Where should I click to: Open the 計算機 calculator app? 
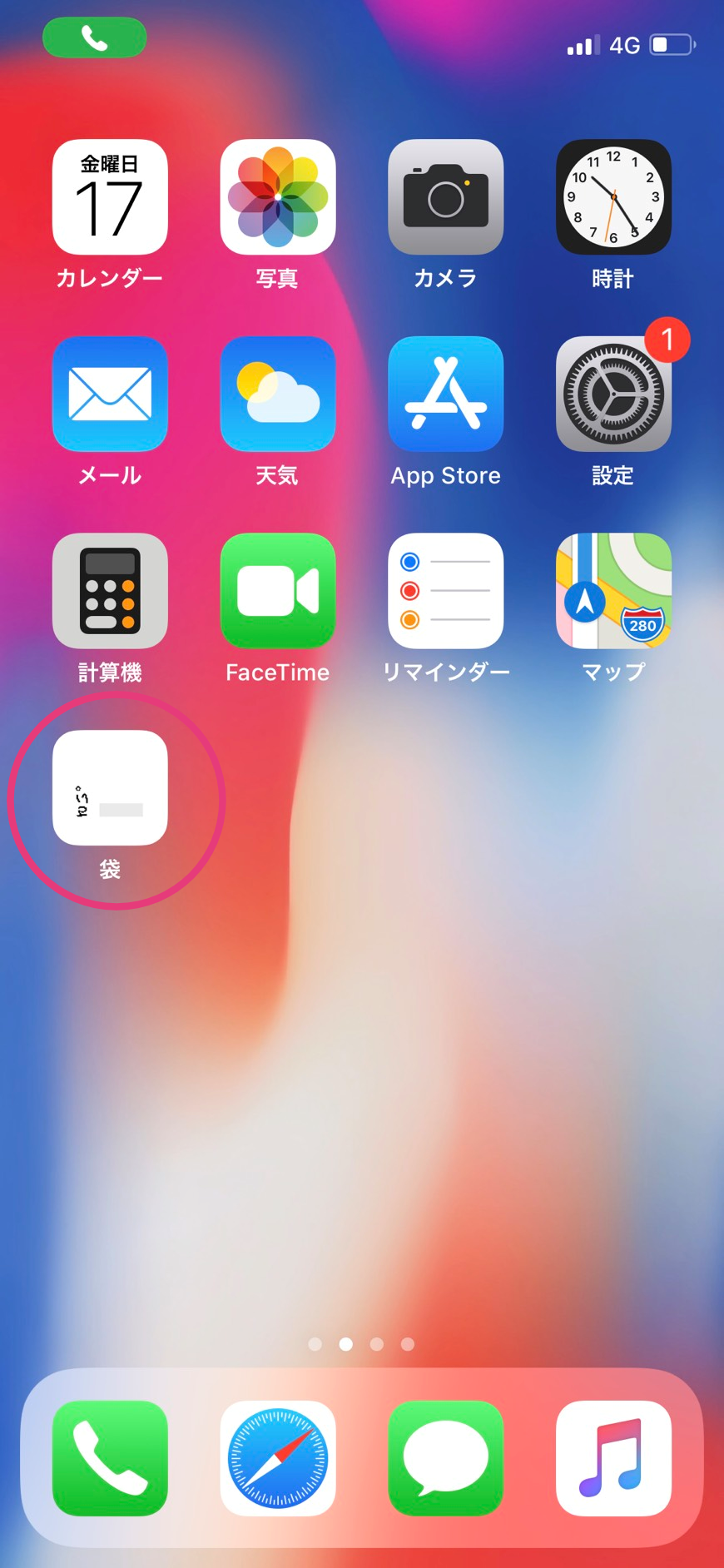[110, 591]
